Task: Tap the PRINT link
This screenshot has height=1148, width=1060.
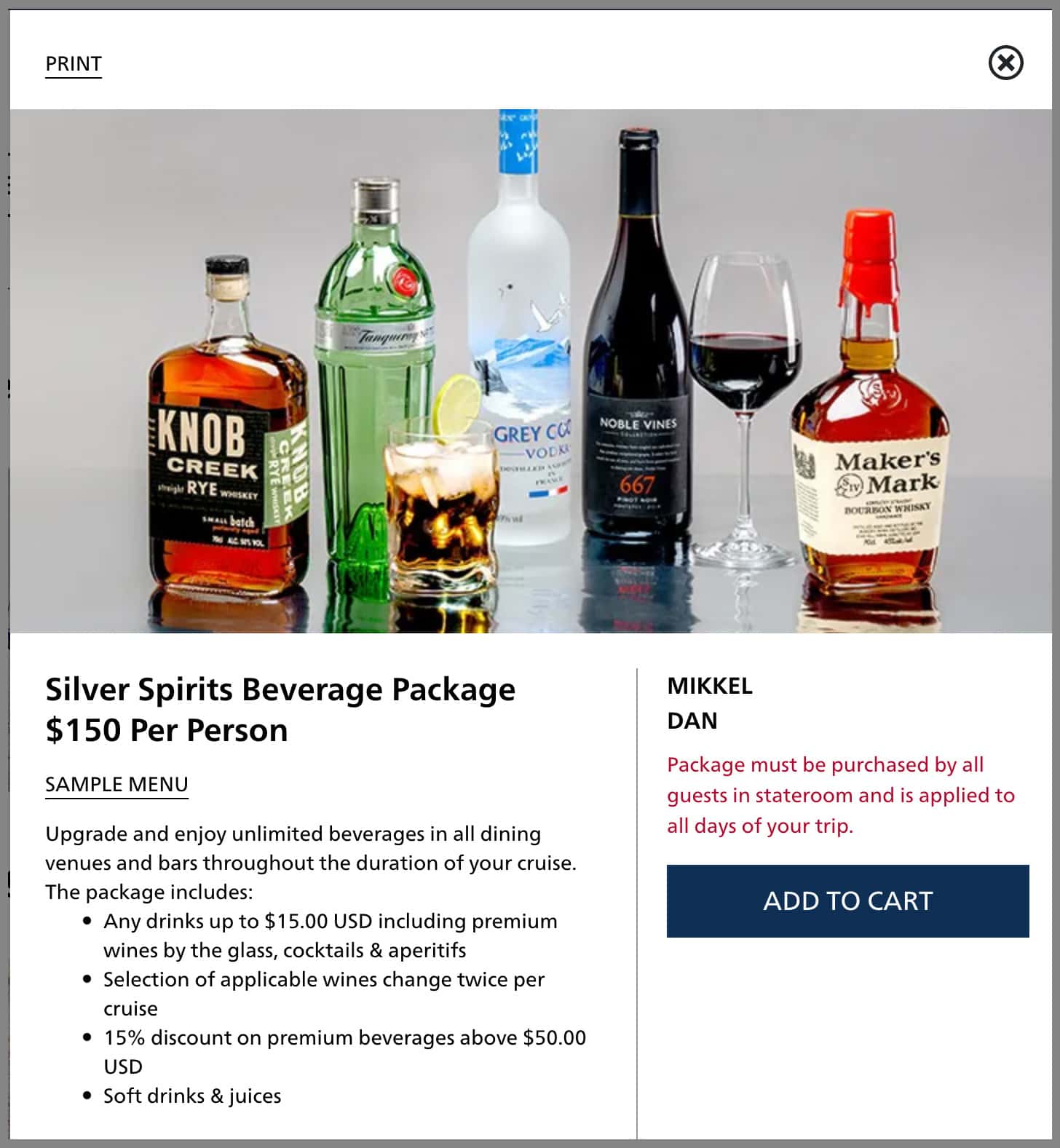Action: (x=74, y=64)
